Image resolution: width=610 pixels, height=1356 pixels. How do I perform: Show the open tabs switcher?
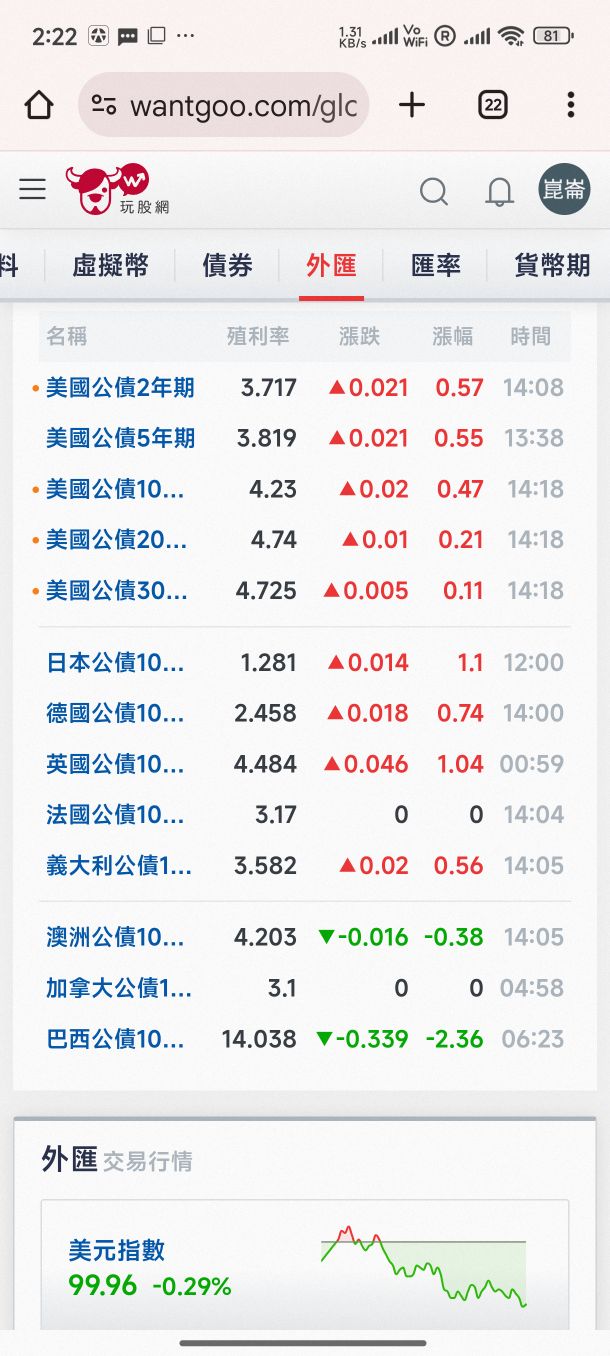(x=492, y=105)
